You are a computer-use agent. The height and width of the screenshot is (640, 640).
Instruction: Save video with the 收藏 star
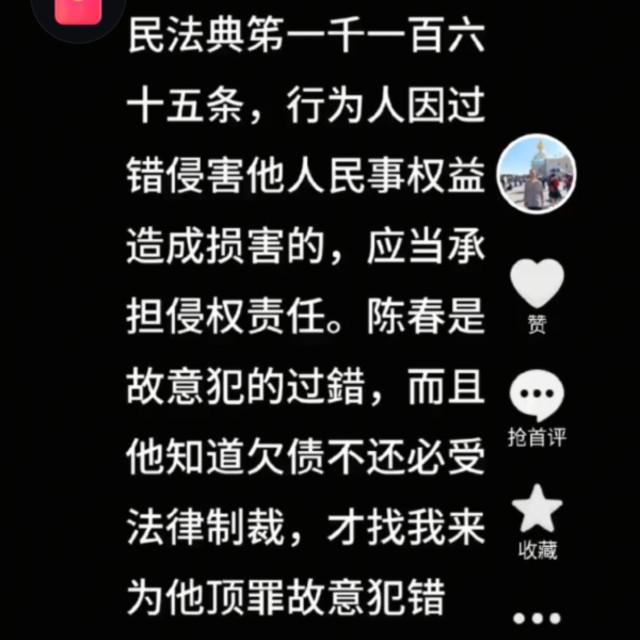(x=537, y=509)
